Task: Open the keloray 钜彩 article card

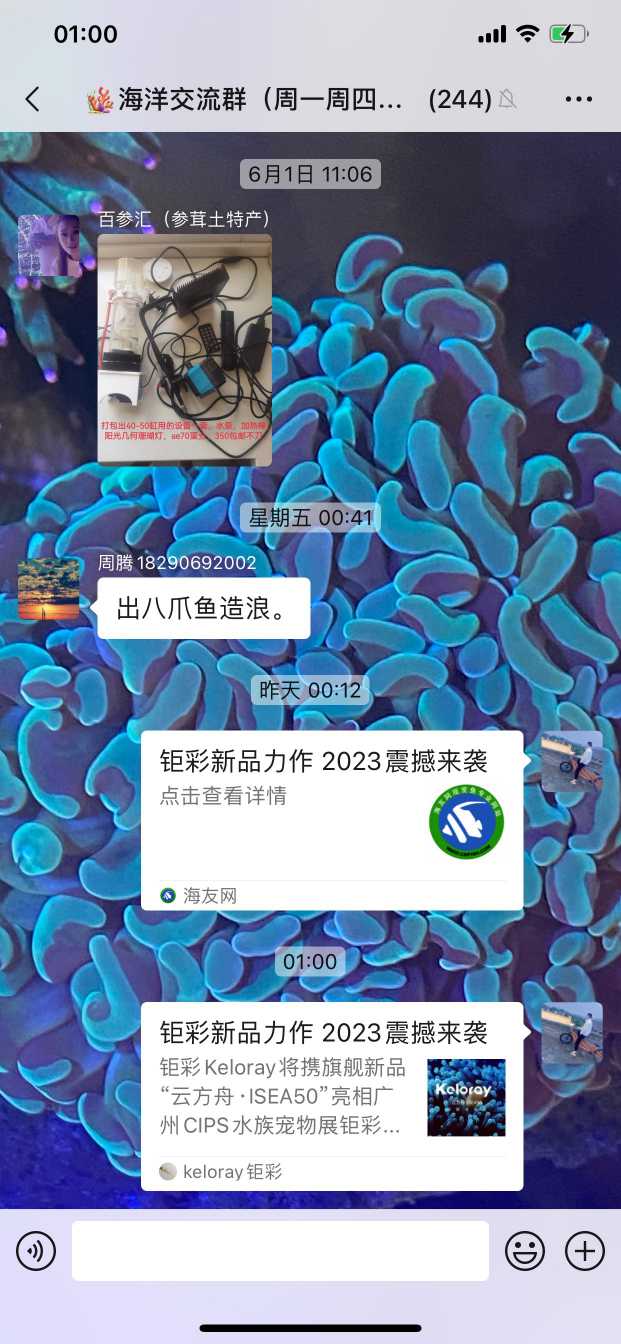Action: pos(331,1096)
